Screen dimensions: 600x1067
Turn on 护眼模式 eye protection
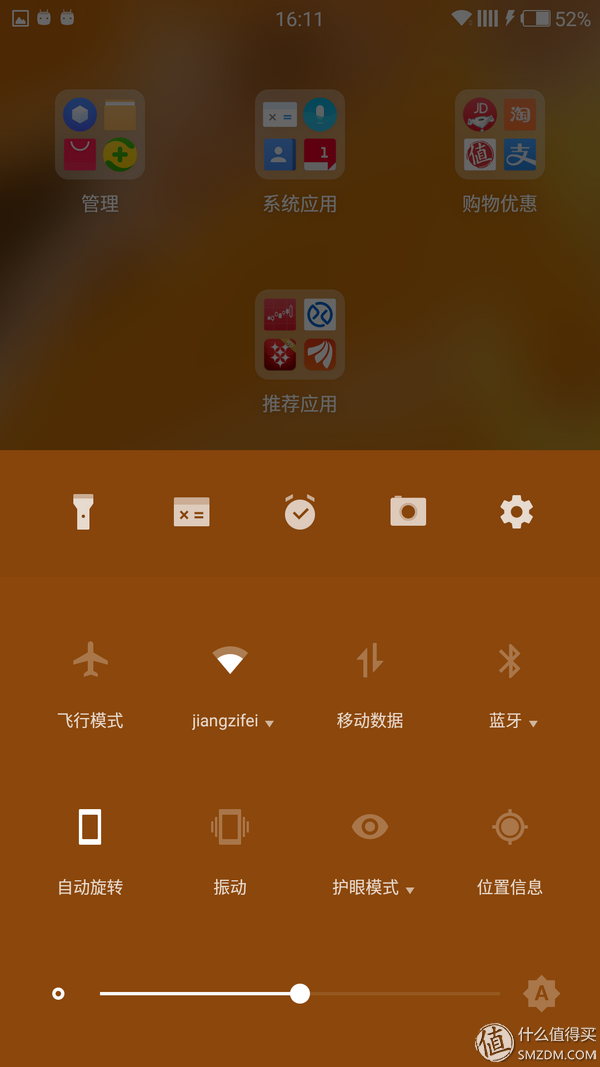tap(370, 828)
